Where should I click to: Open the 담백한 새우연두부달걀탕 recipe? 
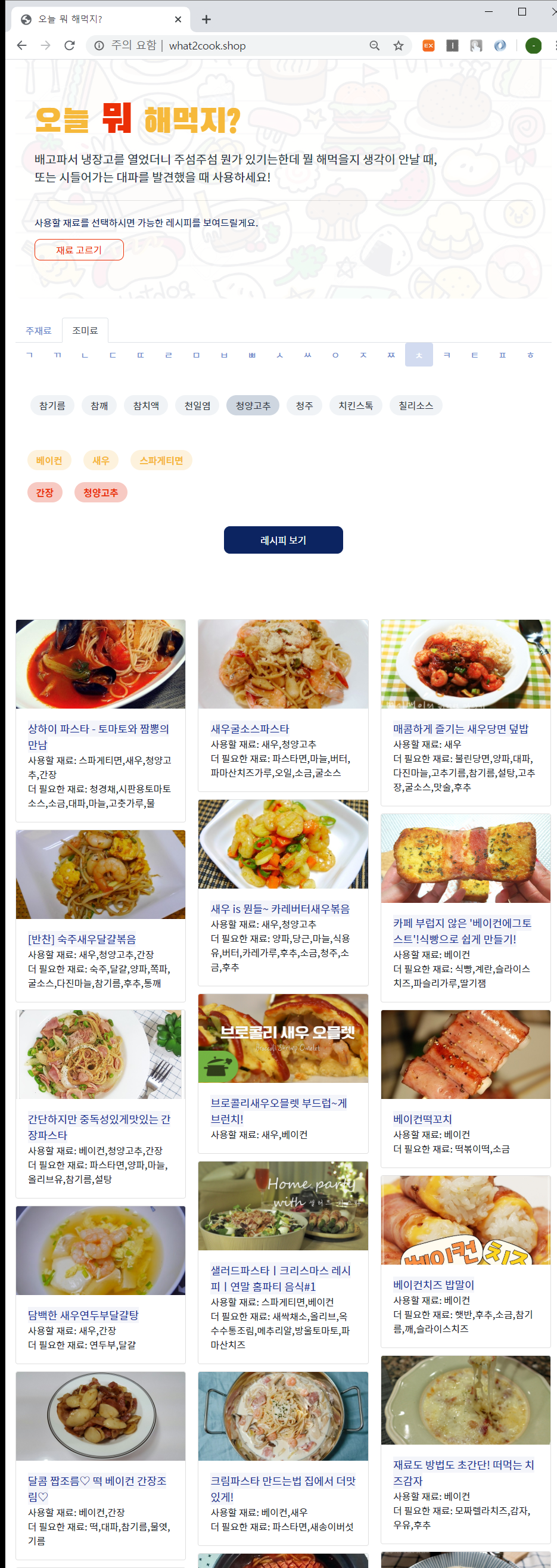[x=83, y=1315]
